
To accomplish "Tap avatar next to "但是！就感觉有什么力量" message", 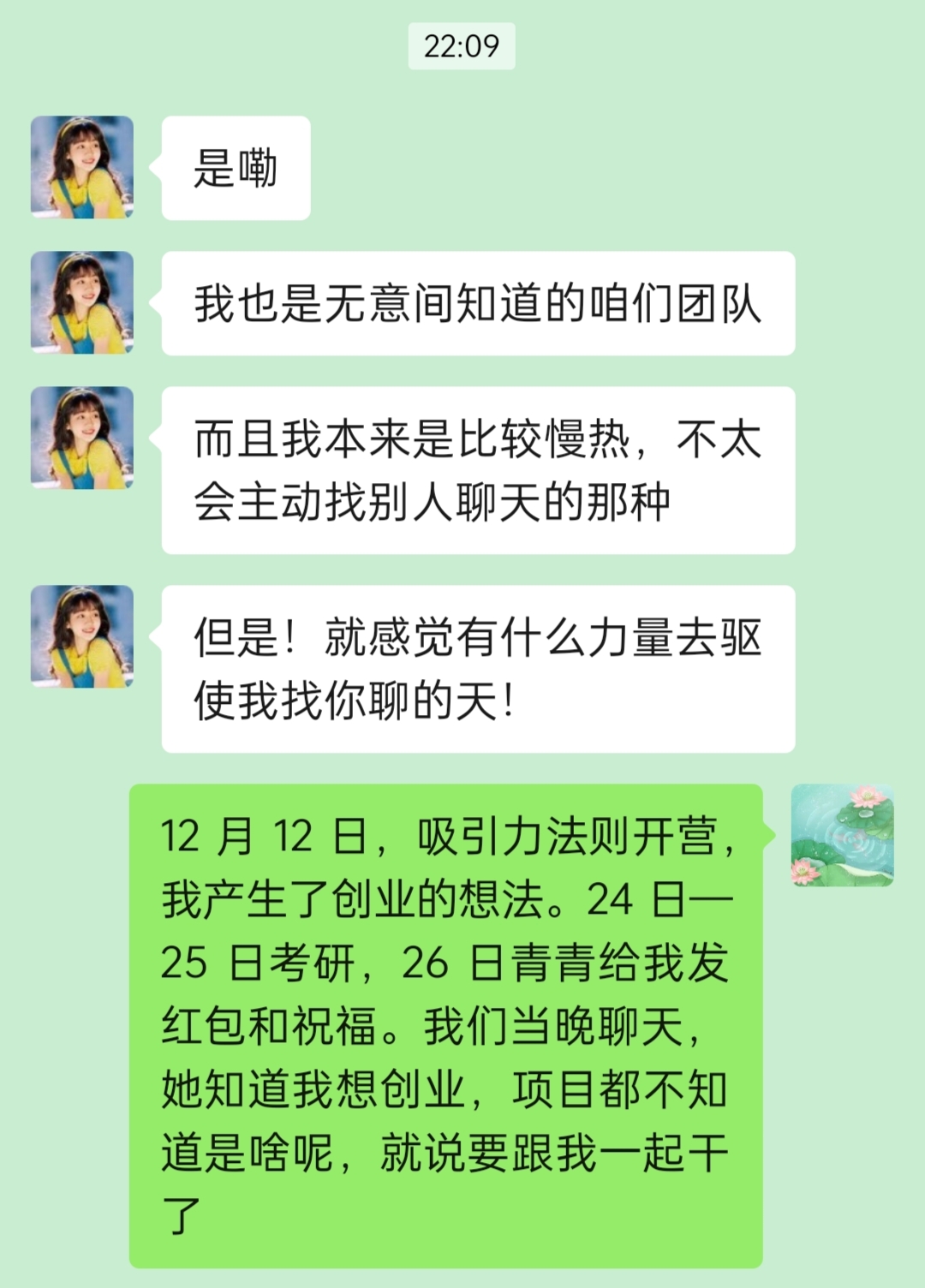I will 82,636.
